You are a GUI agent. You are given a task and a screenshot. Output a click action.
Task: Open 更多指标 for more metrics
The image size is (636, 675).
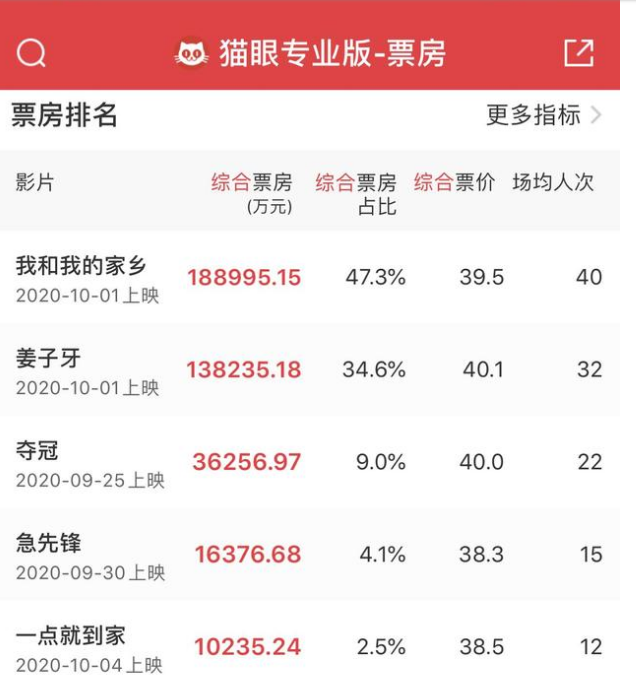pyautogui.click(x=543, y=115)
